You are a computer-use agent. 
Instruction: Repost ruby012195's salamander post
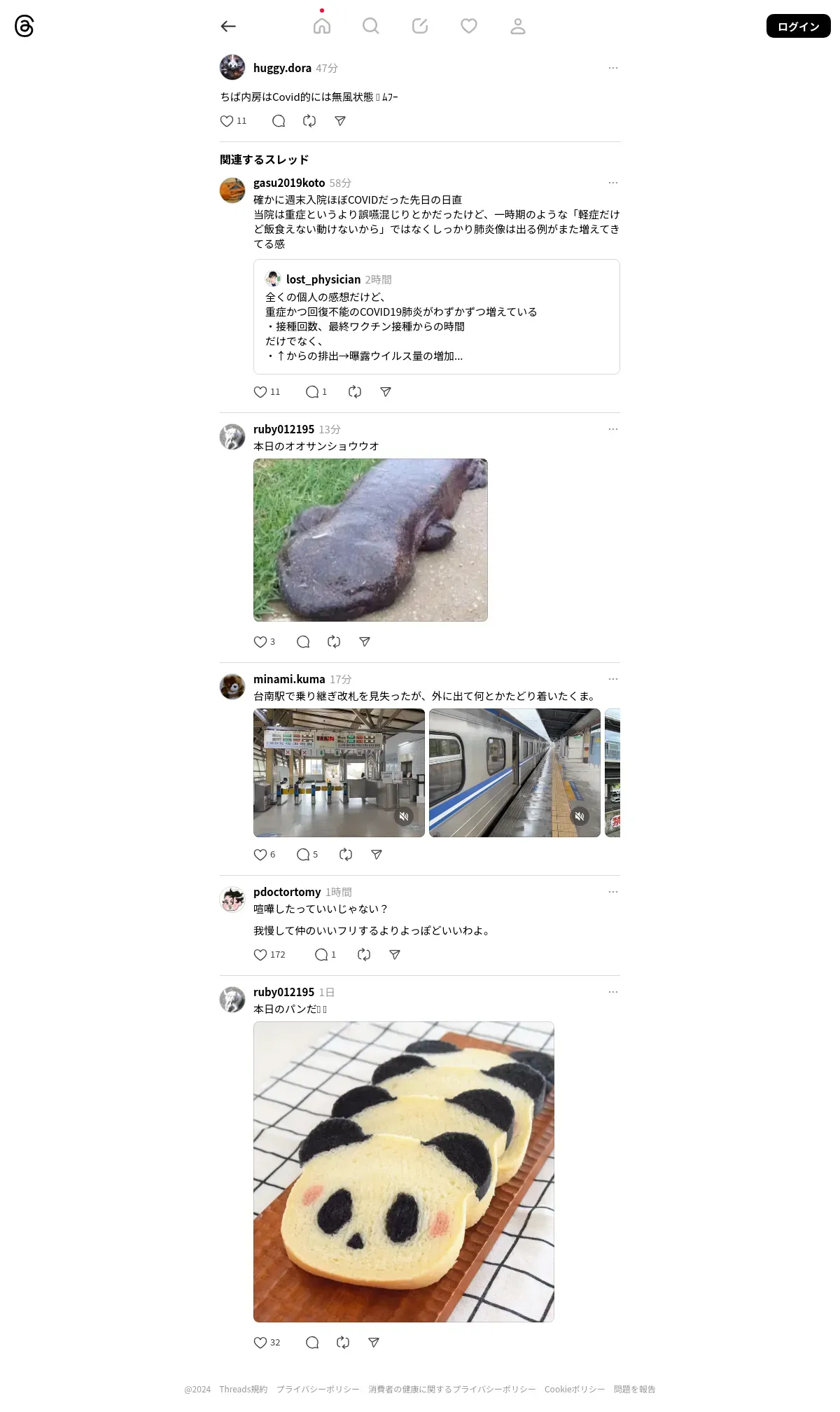[334, 642]
